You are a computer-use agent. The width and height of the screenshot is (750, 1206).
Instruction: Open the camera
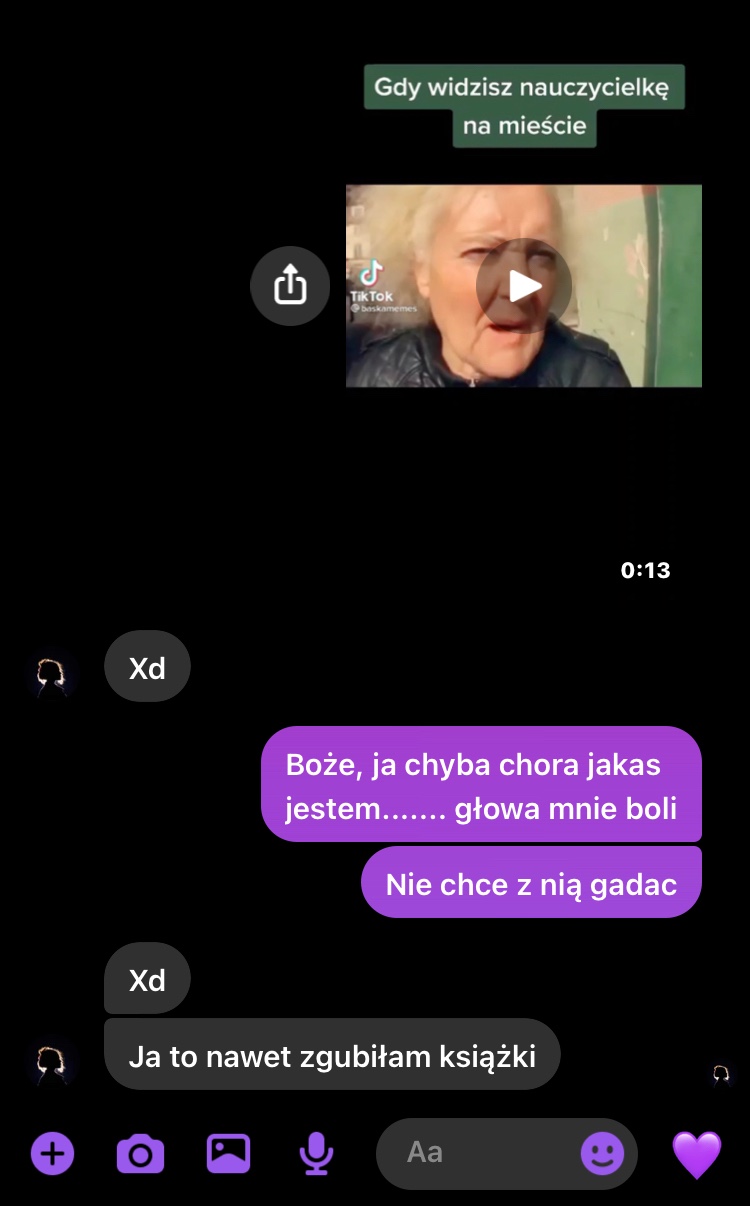point(140,1154)
